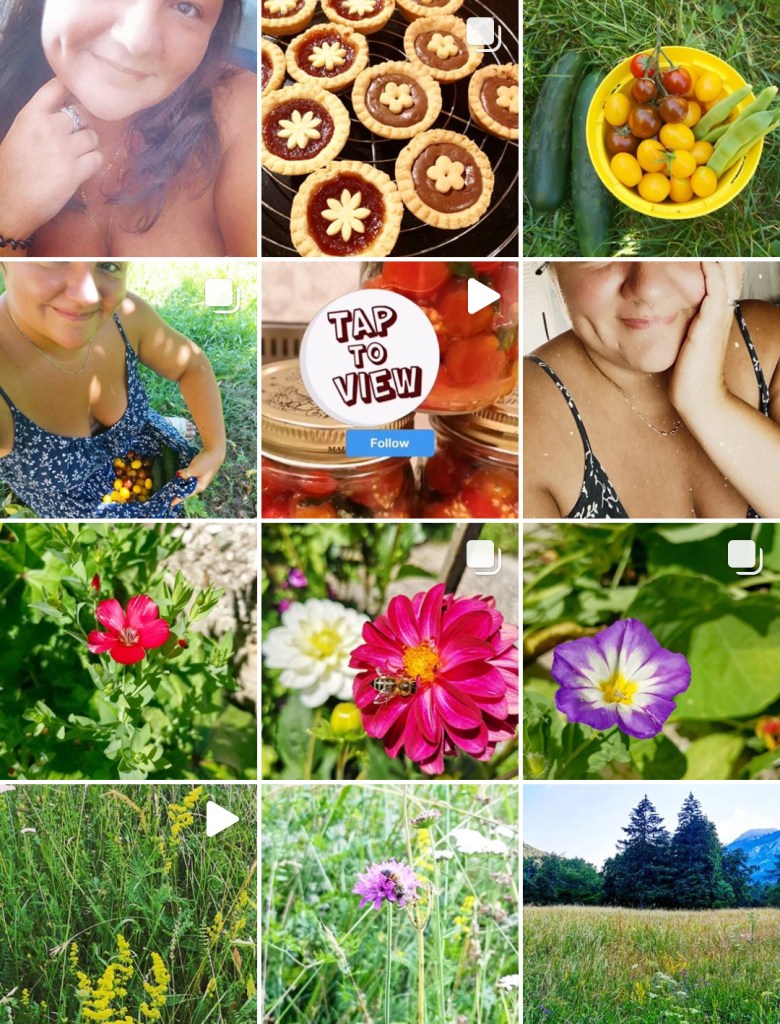Open the meadow with fir trees photo
The width and height of the screenshot is (780, 1024).
(x=651, y=905)
